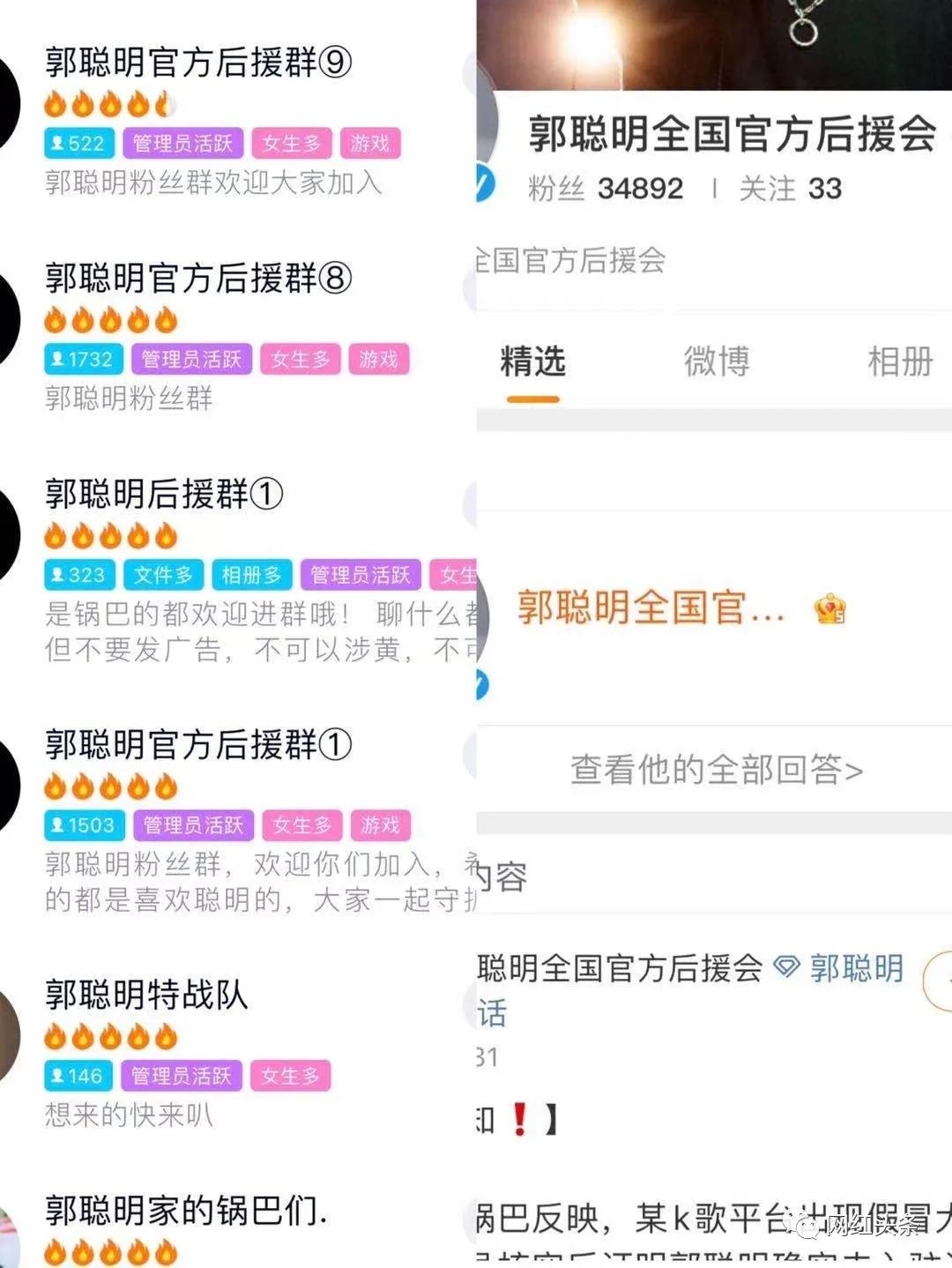
Task: Click the crown level badge beside 郭聪明全国官 name
Action: point(830,608)
